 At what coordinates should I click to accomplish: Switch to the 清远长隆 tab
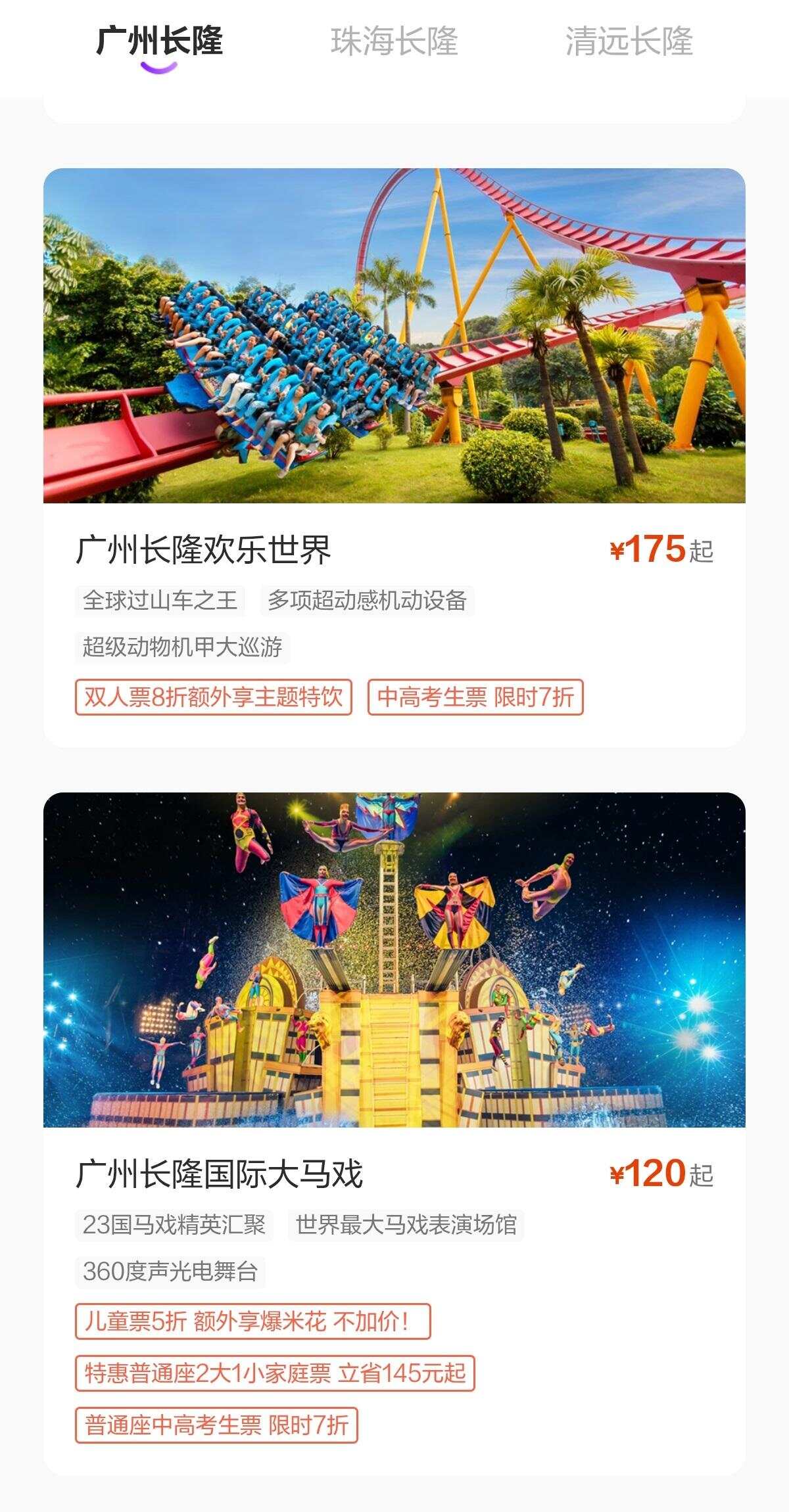(x=629, y=41)
